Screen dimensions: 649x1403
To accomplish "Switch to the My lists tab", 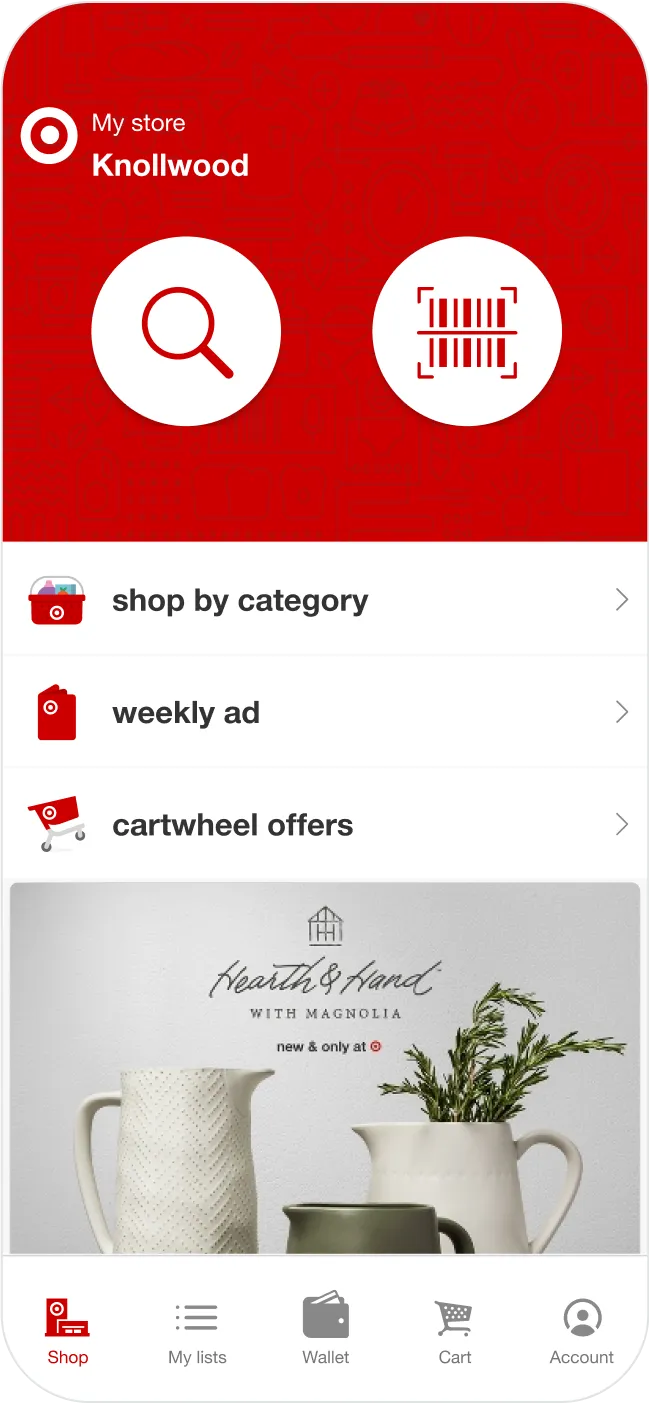I will [197, 1331].
